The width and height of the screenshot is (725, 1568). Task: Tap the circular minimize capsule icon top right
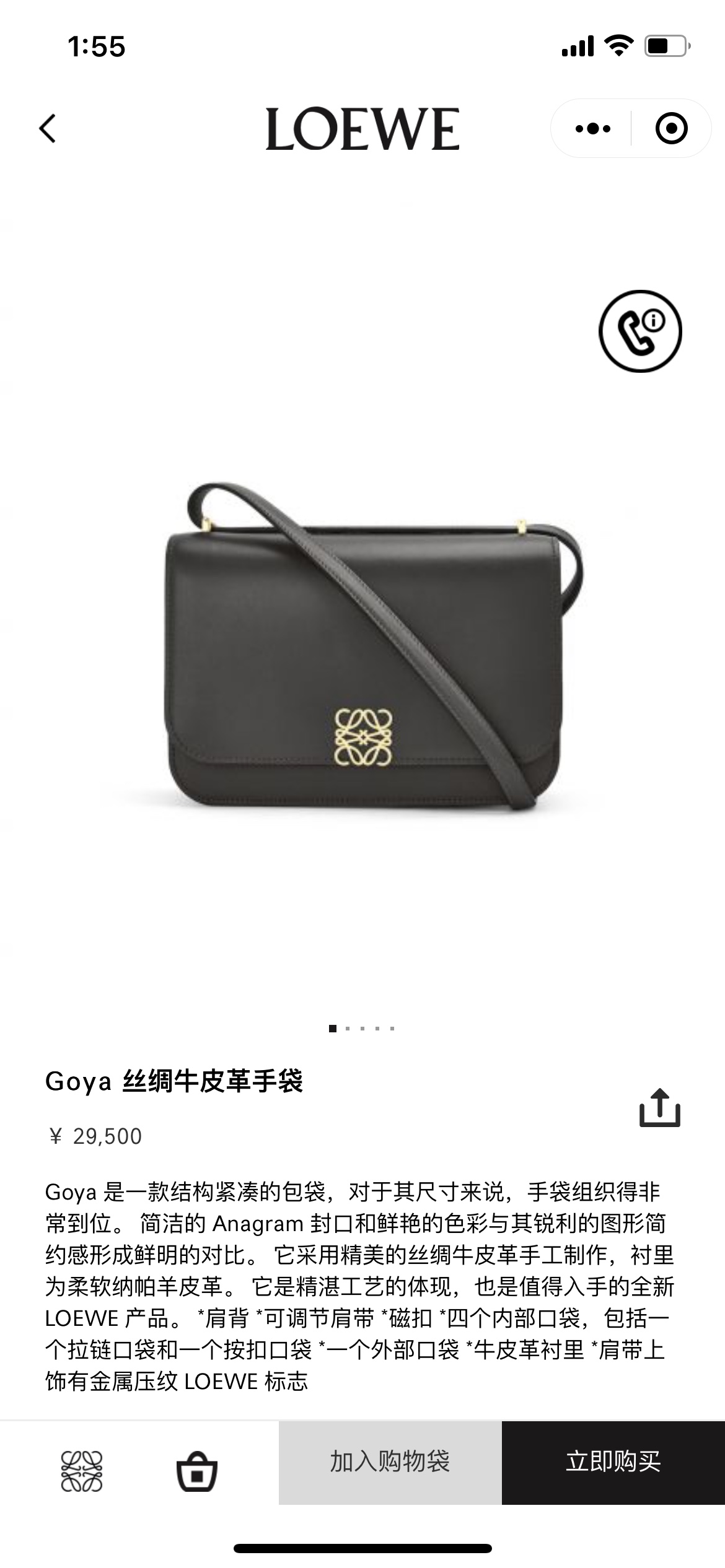click(x=670, y=128)
